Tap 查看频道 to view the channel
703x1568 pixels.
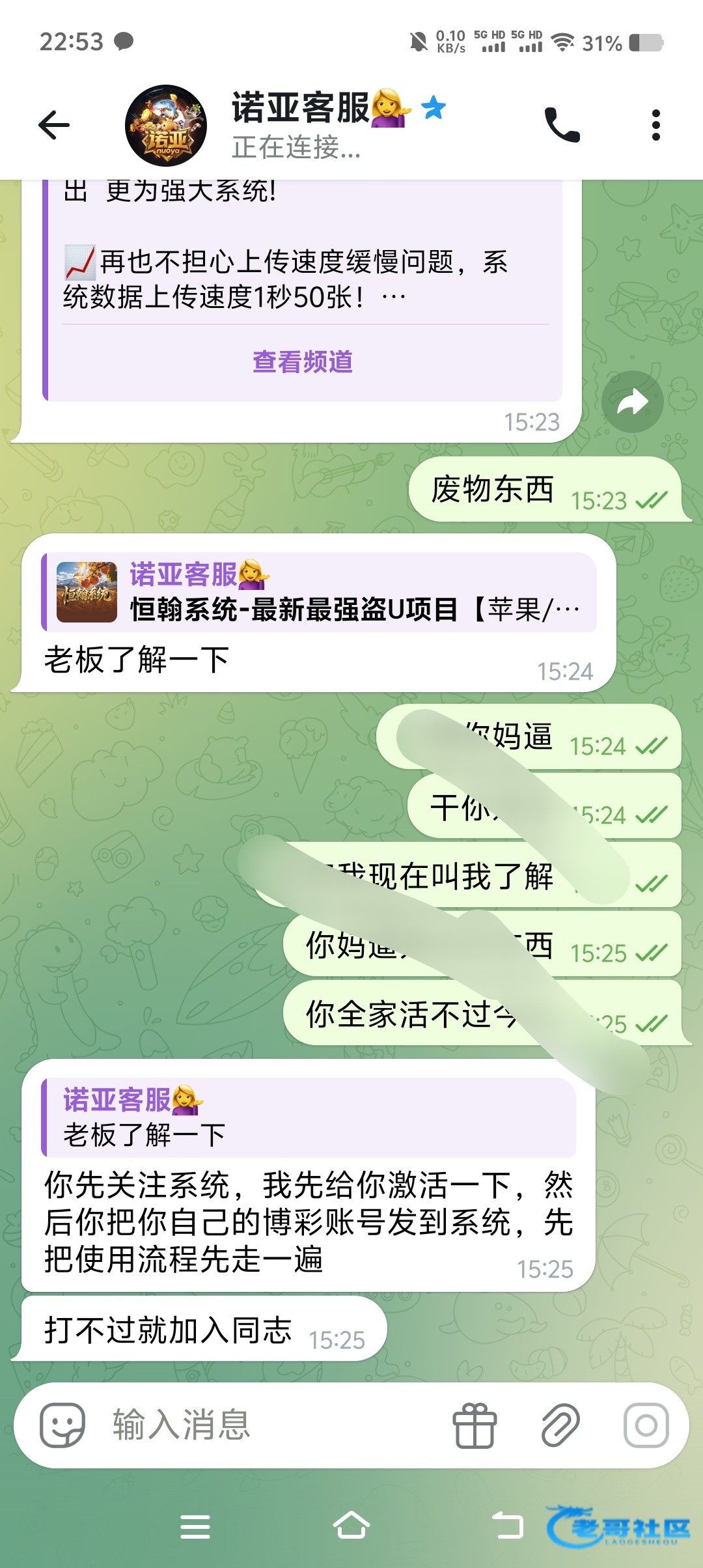pos(303,361)
